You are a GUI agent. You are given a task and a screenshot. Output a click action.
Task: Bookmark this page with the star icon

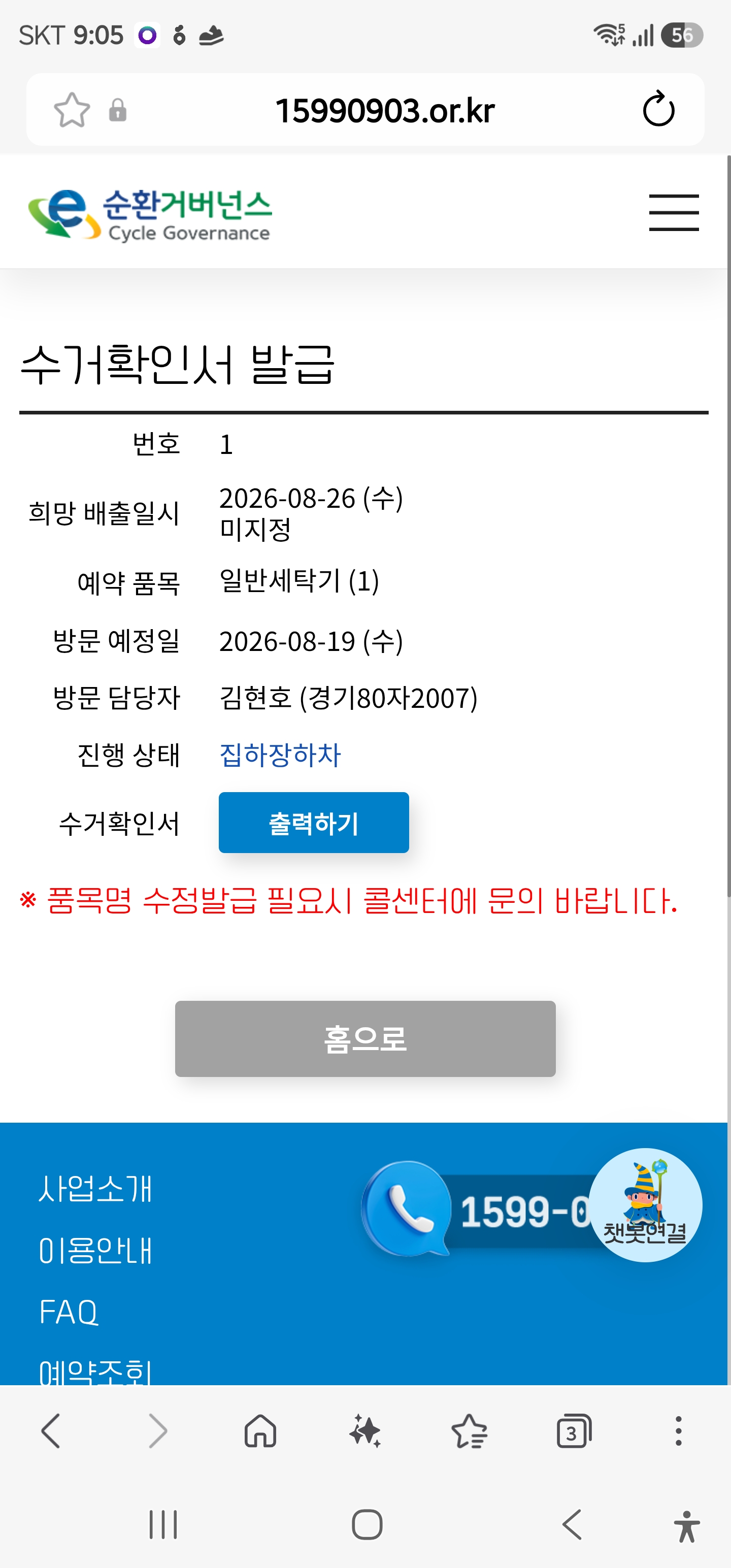(x=72, y=110)
